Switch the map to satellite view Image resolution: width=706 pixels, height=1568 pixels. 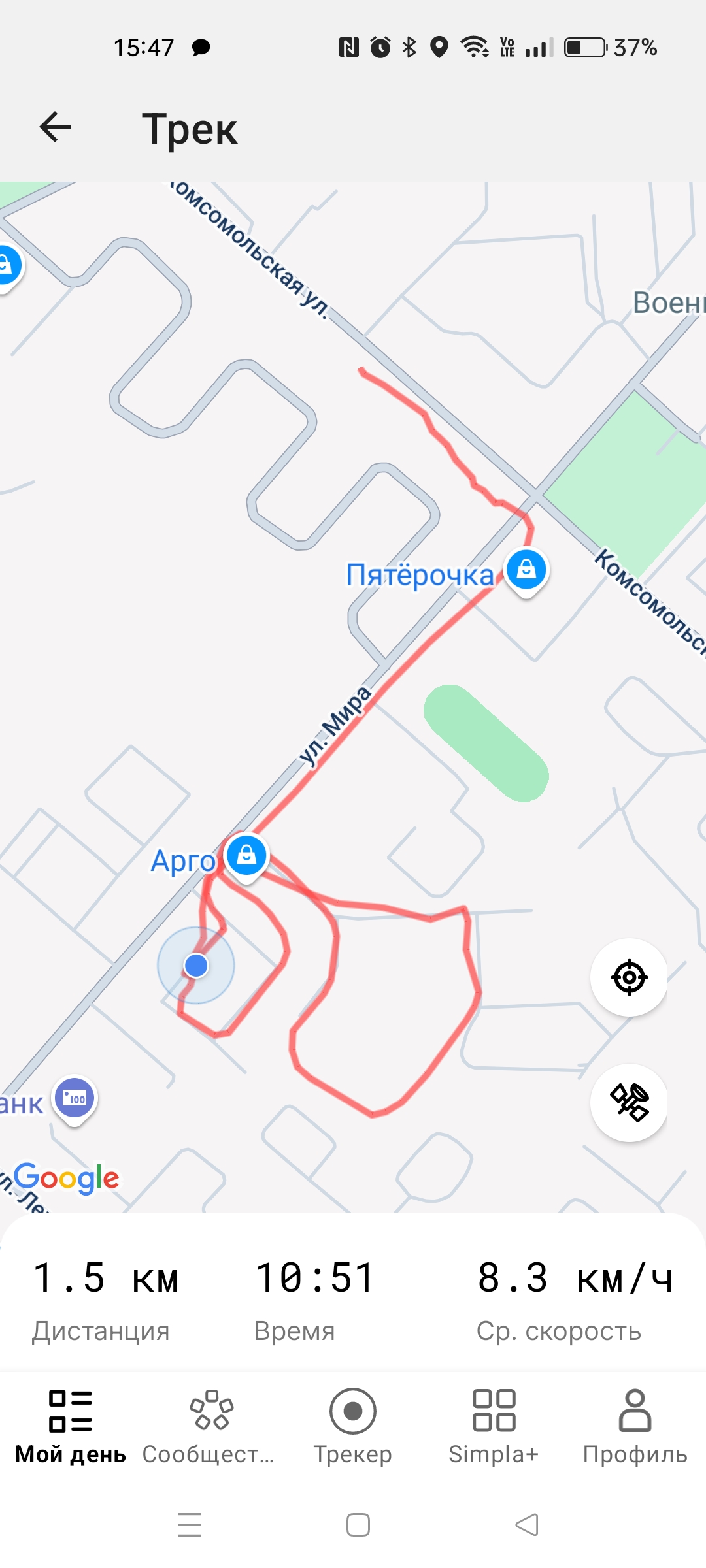click(629, 1103)
